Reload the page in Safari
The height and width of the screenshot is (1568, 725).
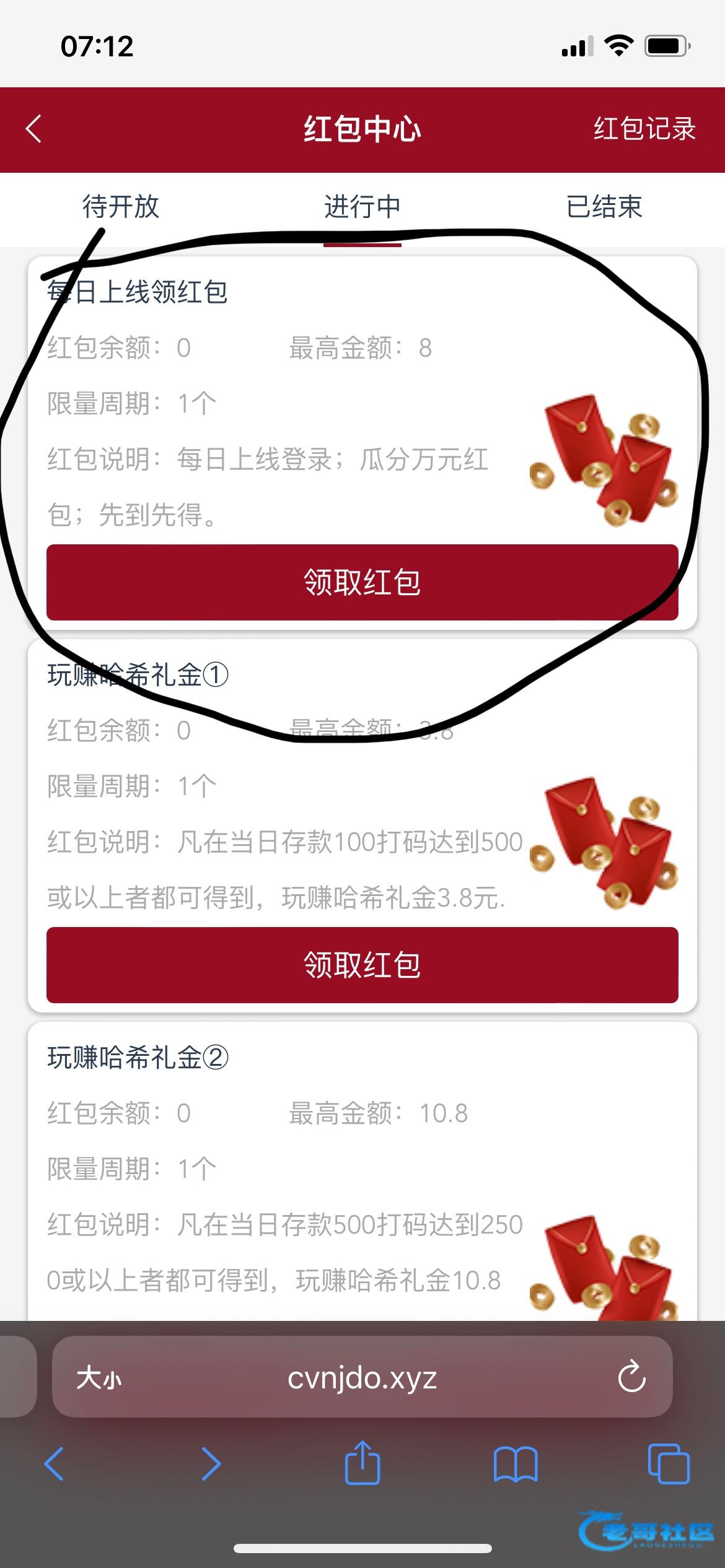point(631,1378)
